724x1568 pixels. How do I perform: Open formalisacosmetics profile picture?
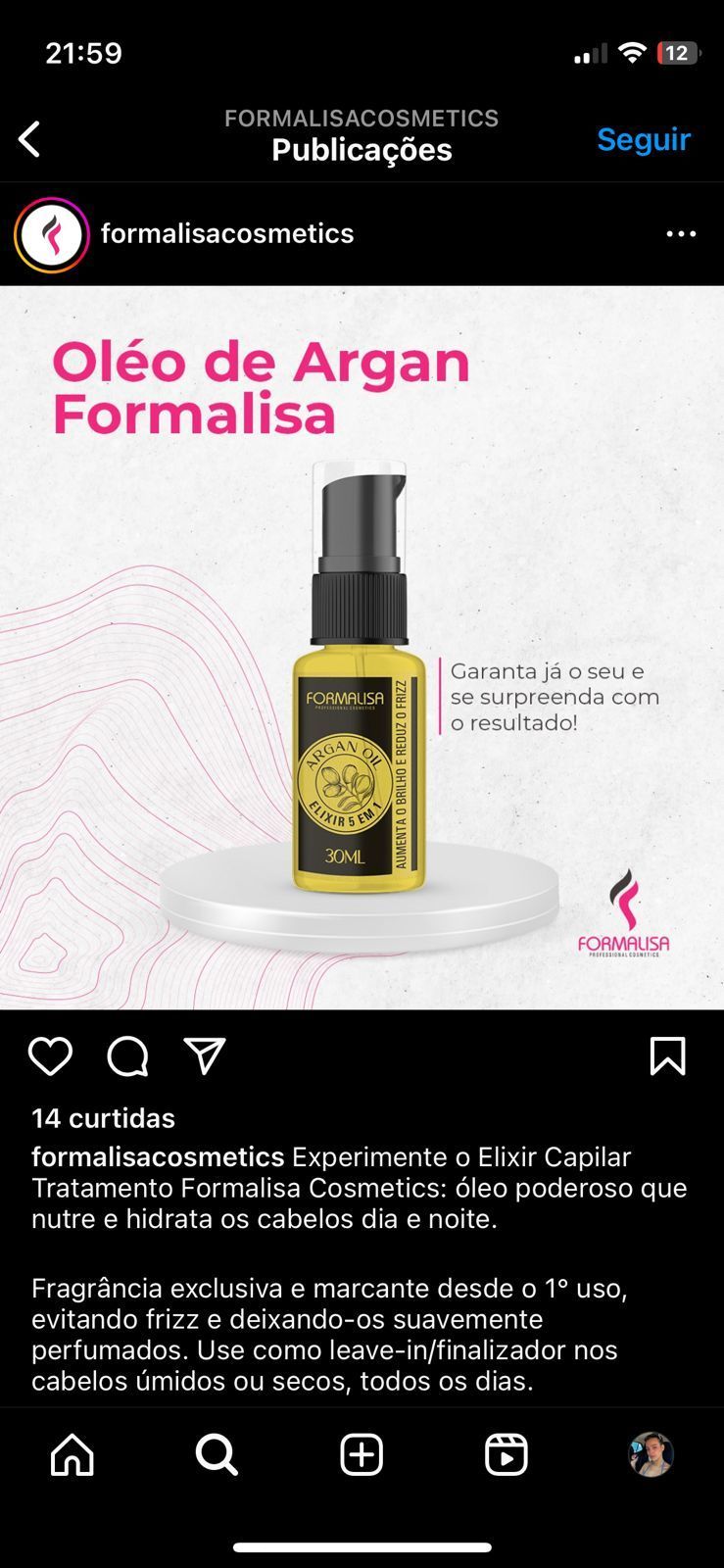pyautogui.click(x=52, y=234)
